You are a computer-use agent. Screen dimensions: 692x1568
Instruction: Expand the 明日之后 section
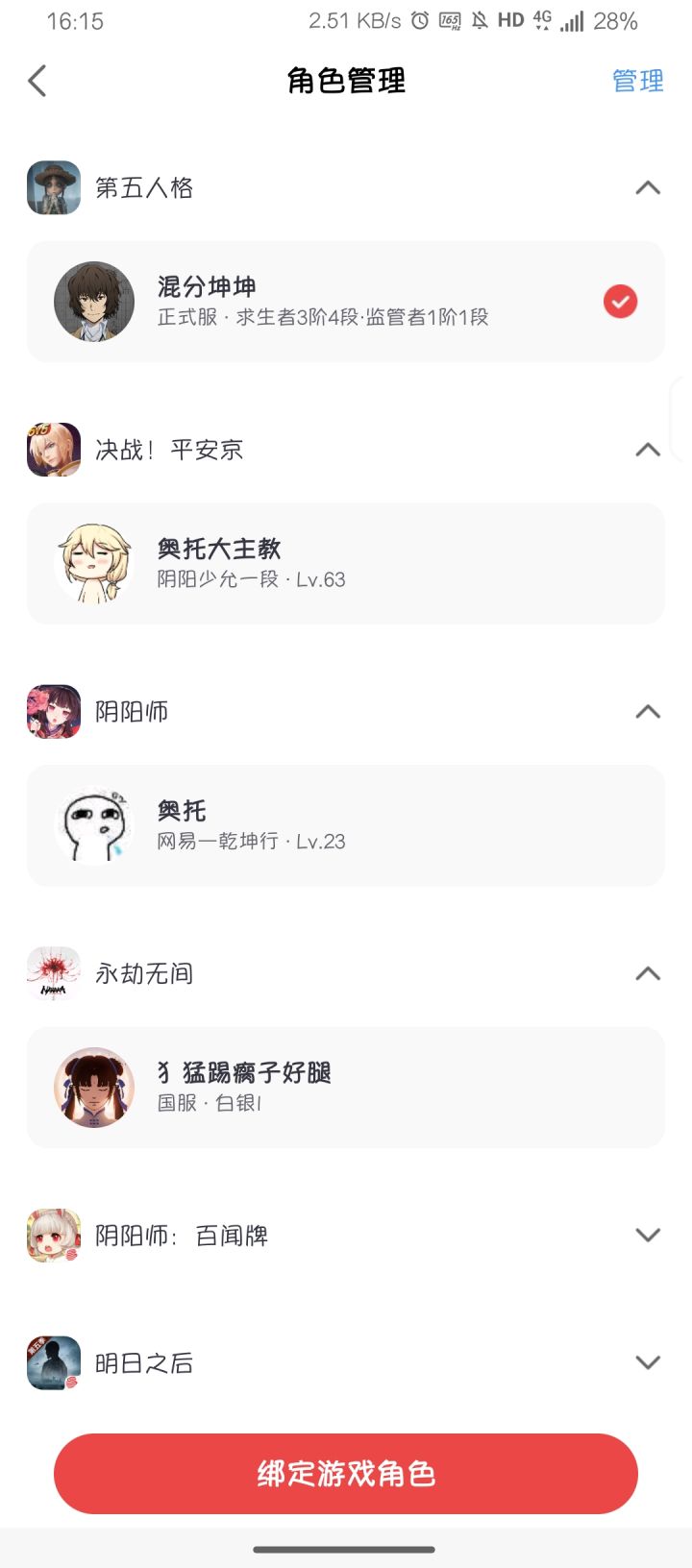(x=646, y=1361)
